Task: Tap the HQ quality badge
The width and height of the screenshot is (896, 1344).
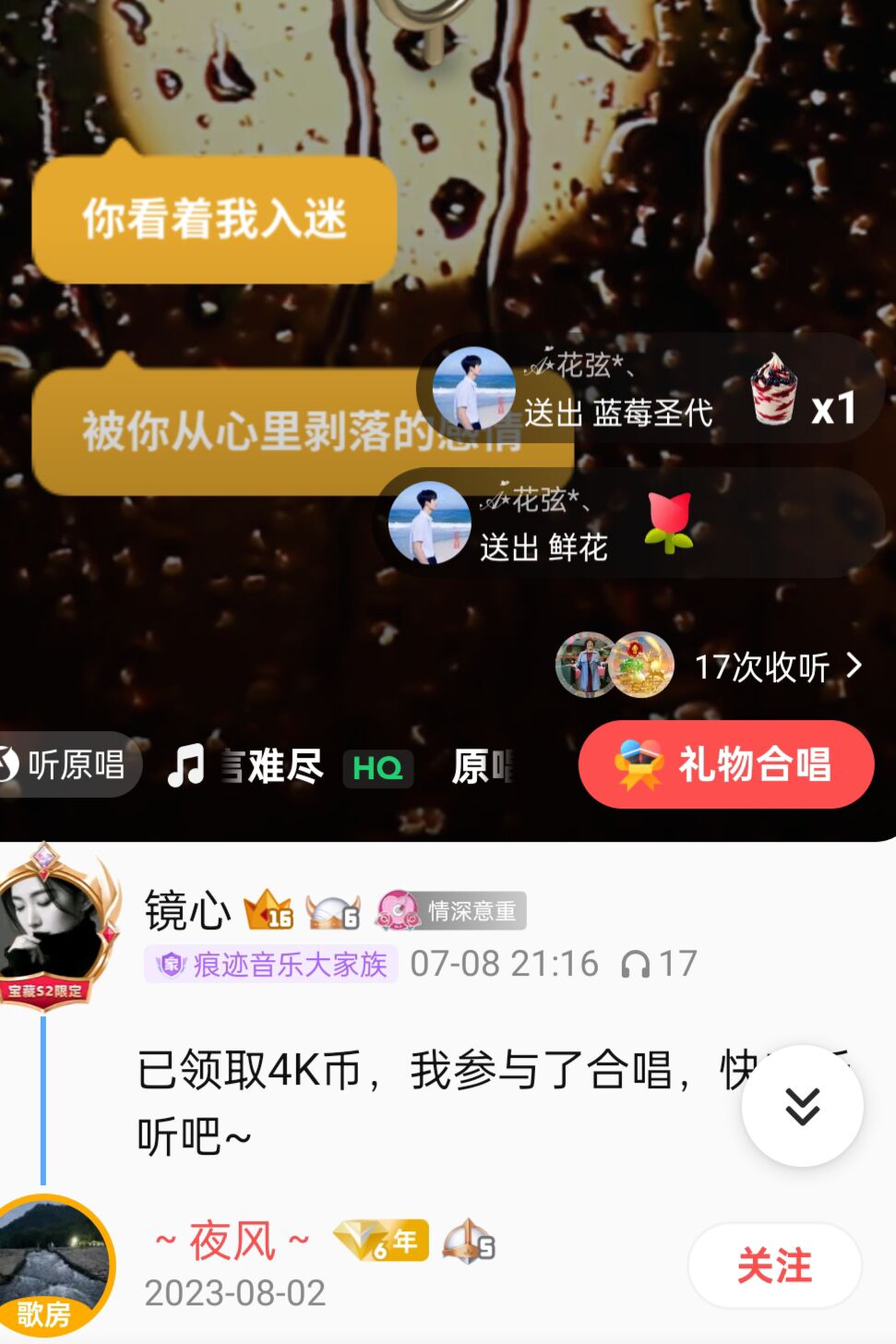Action: point(377,768)
